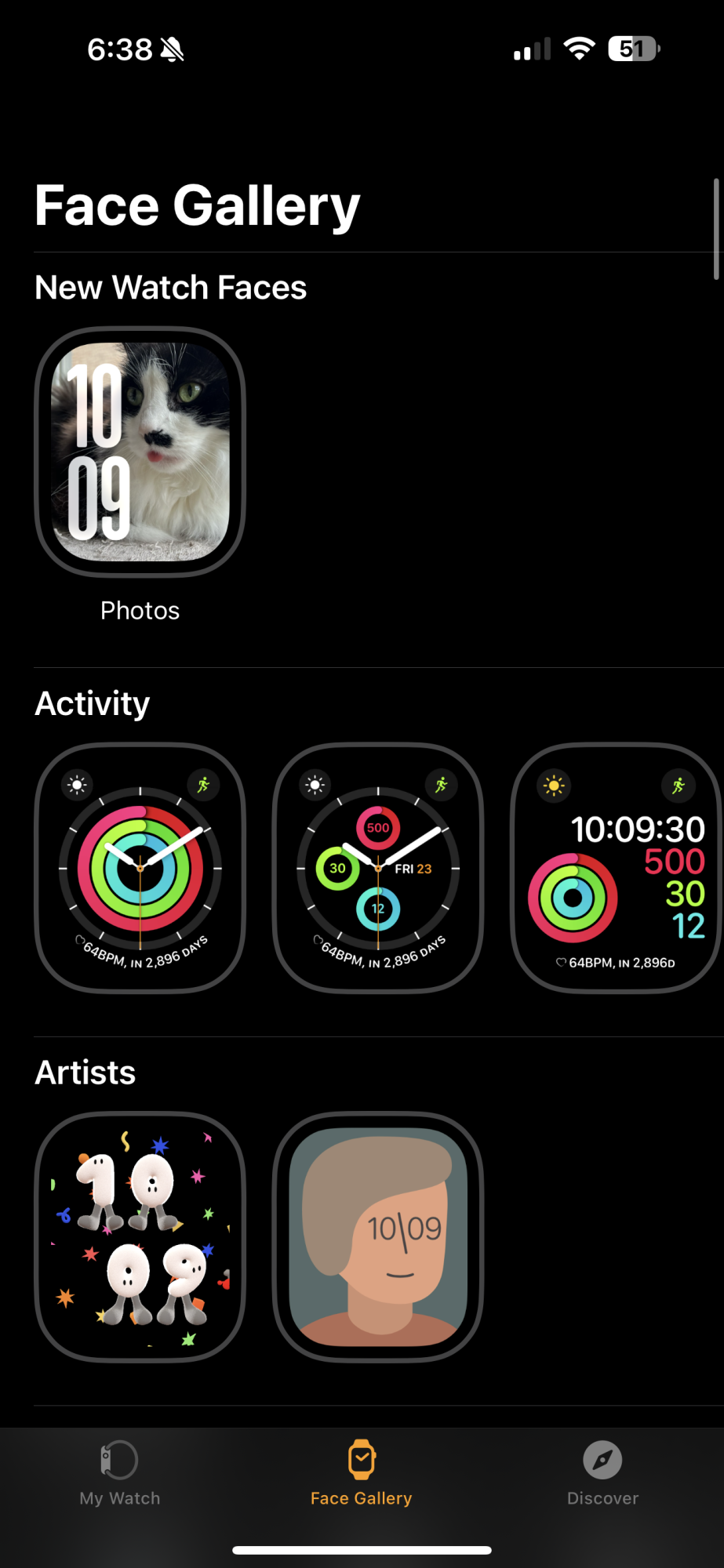The width and height of the screenshot is (724, 1568).
Task: Tap the workout complication on the first Activity face
Action: pyautogui.click(x=205, y=785)
